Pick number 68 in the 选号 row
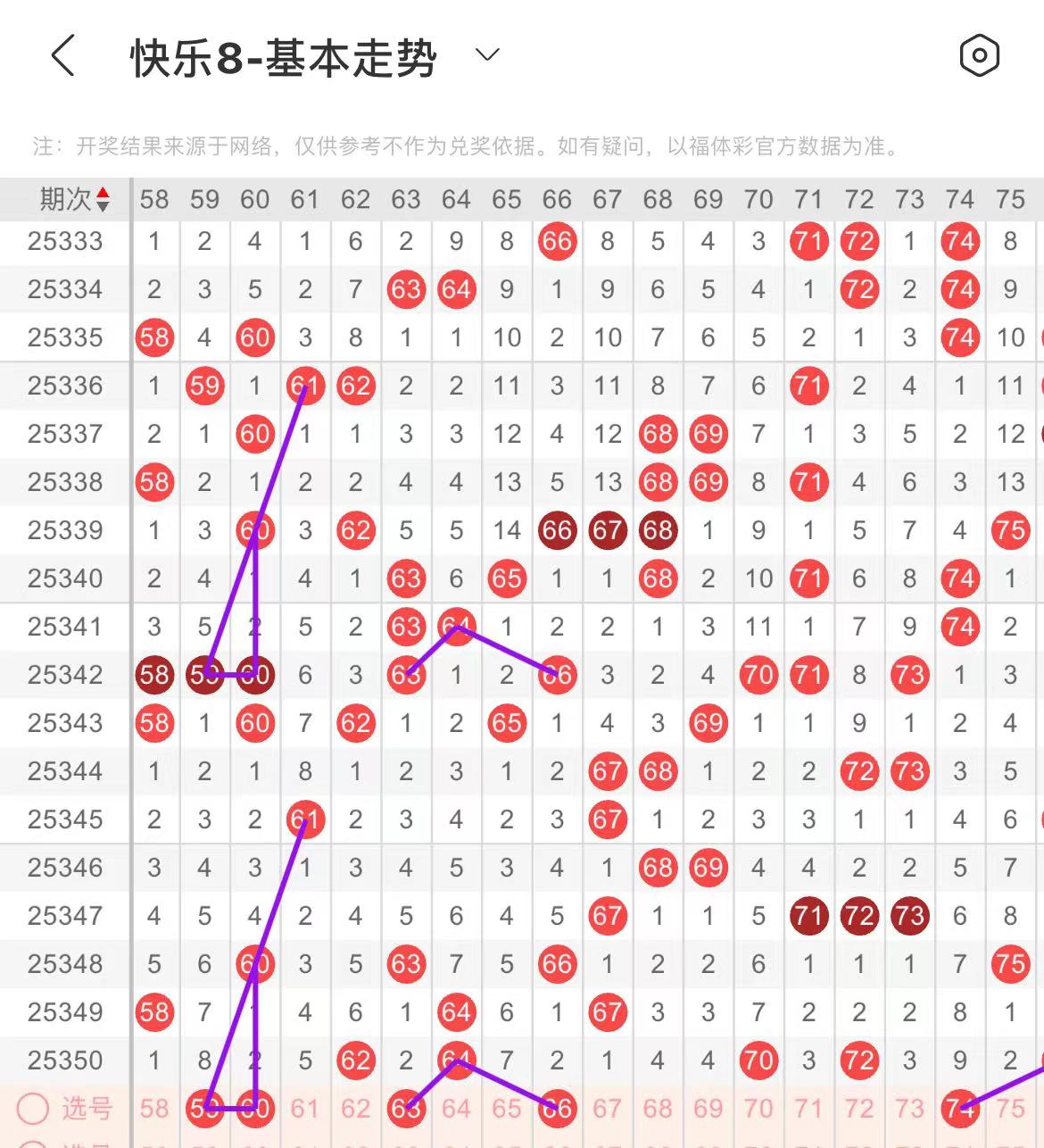The width and height of the screenshot is (1044, 1148). [658, 1109]
